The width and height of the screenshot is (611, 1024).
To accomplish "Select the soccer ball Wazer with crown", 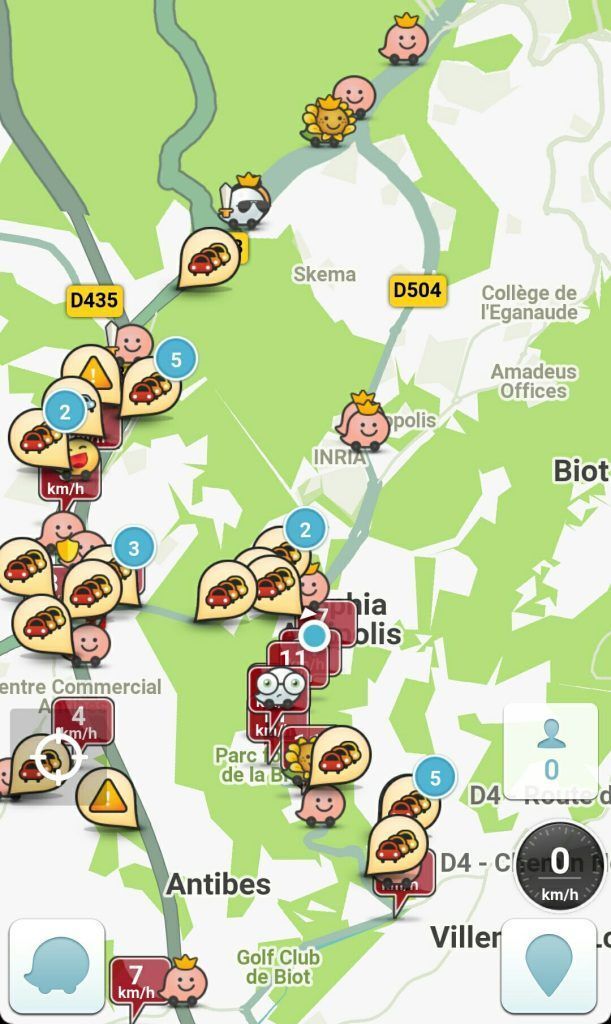I will [244, 203].
